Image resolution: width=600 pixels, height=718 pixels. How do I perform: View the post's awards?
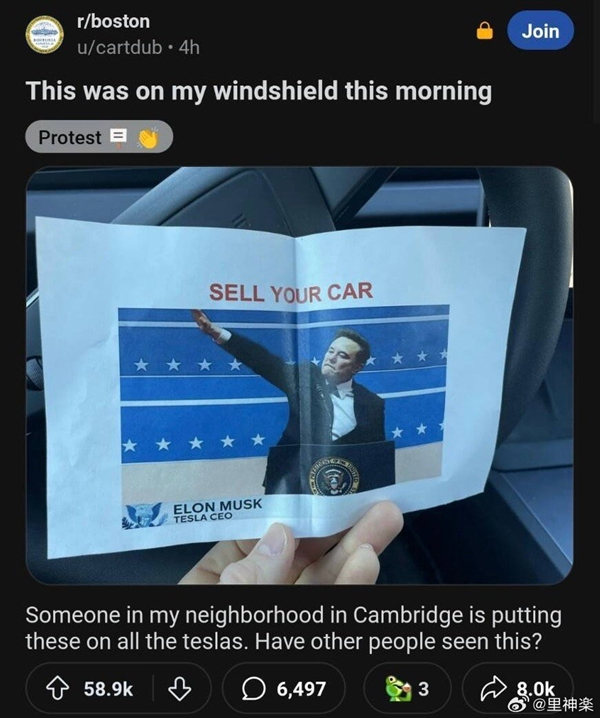(x=408, y=688)
